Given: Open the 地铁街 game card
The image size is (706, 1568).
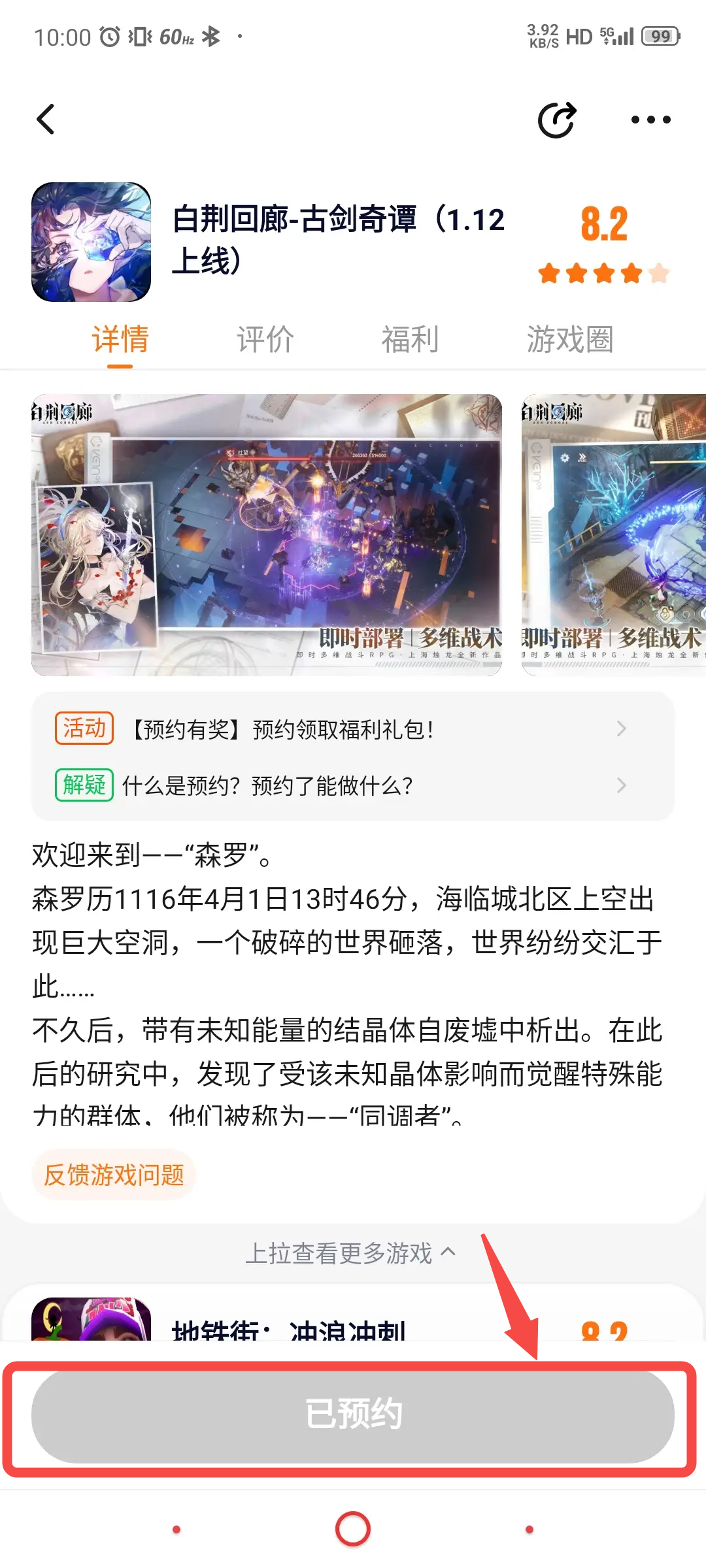Looking at the screenshot, I should (x=288, y=1323).
